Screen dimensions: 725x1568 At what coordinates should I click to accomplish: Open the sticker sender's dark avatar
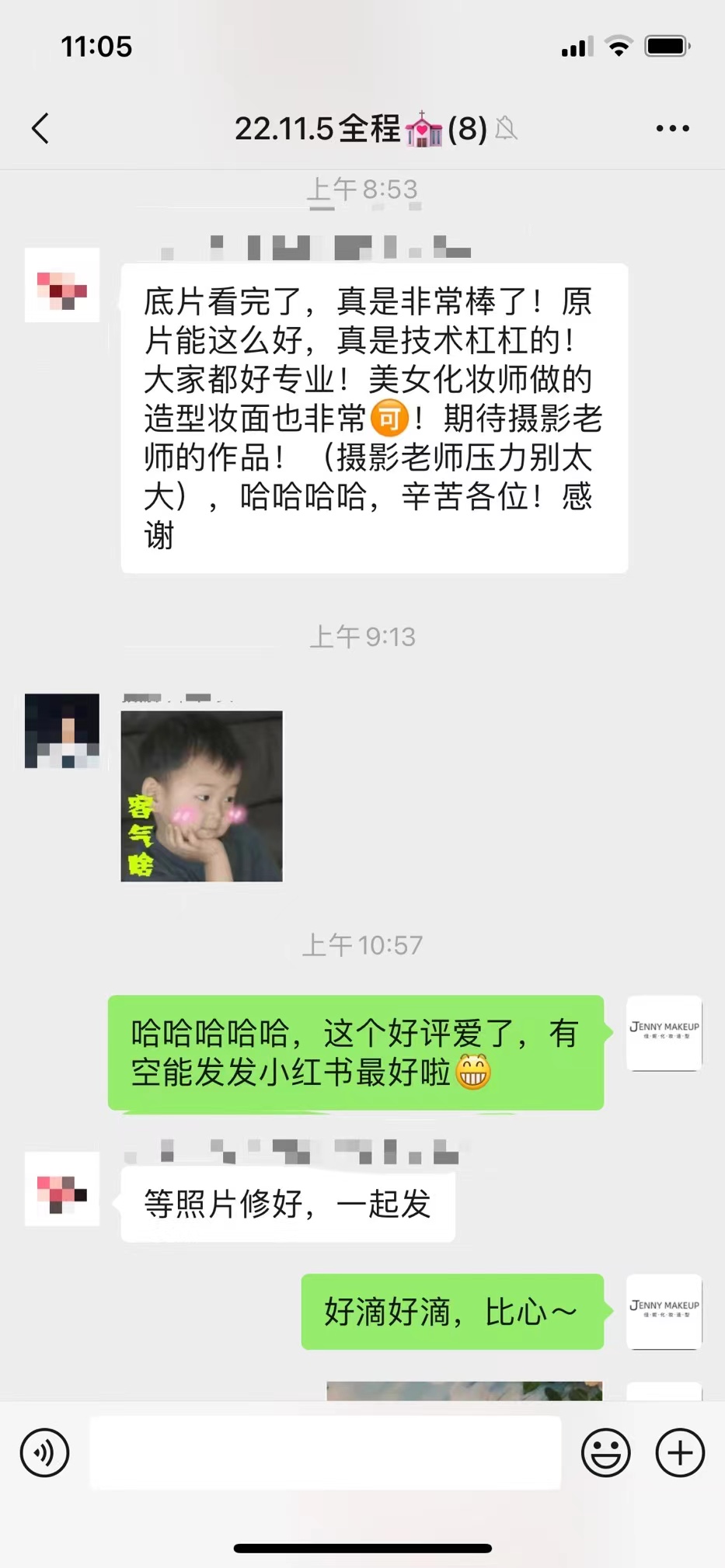(62, 731)
